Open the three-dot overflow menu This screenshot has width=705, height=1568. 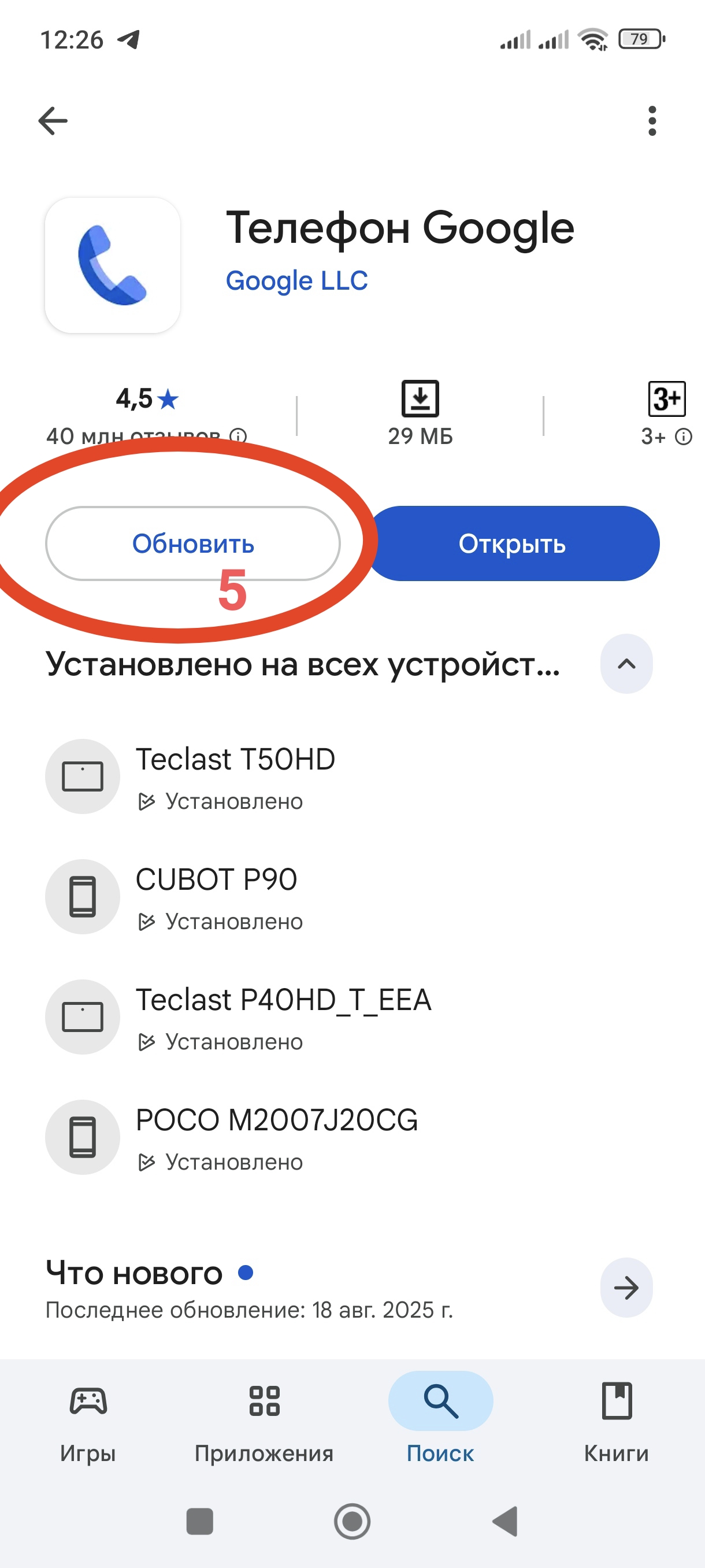pos(652,120)
